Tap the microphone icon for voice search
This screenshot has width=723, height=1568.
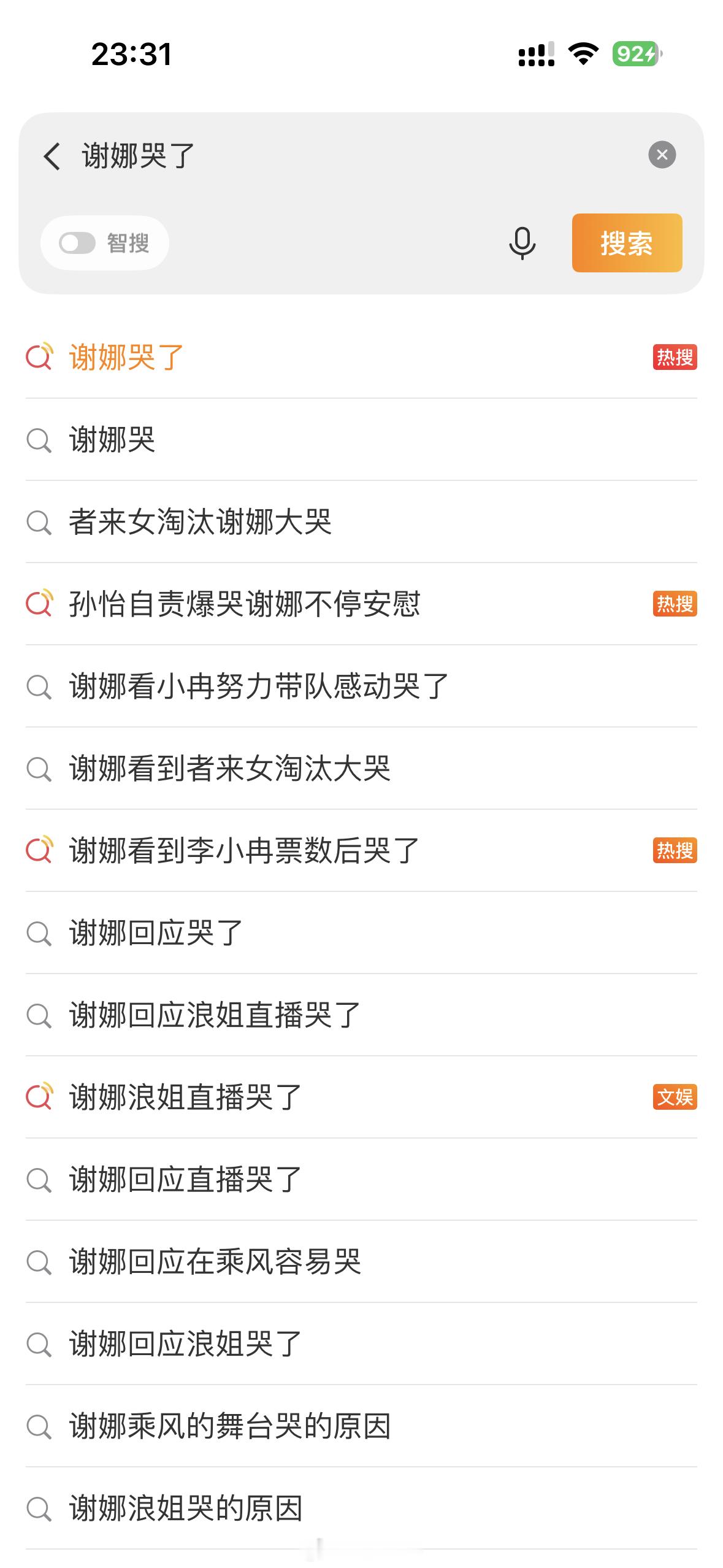pos(522,243)
